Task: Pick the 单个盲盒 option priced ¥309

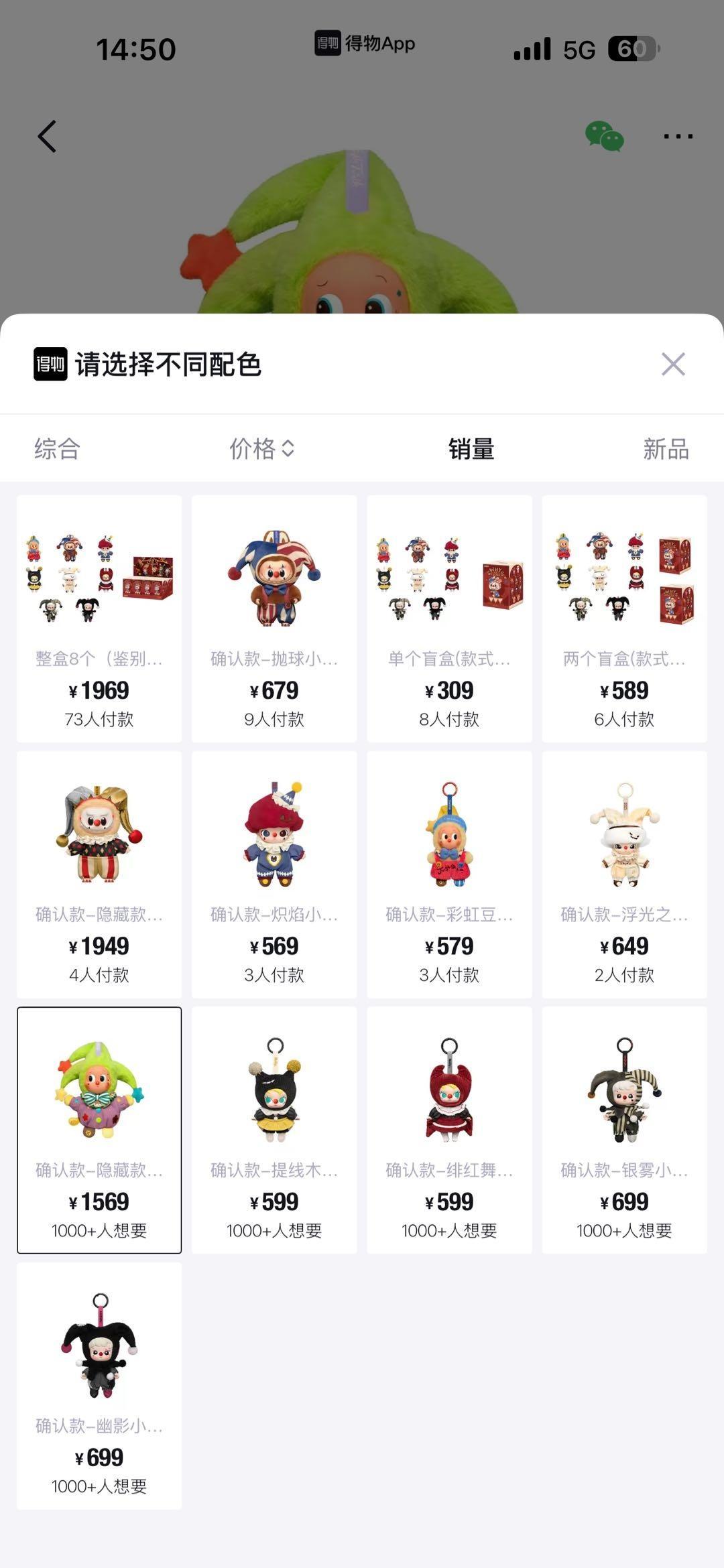Action: (448, 616)
